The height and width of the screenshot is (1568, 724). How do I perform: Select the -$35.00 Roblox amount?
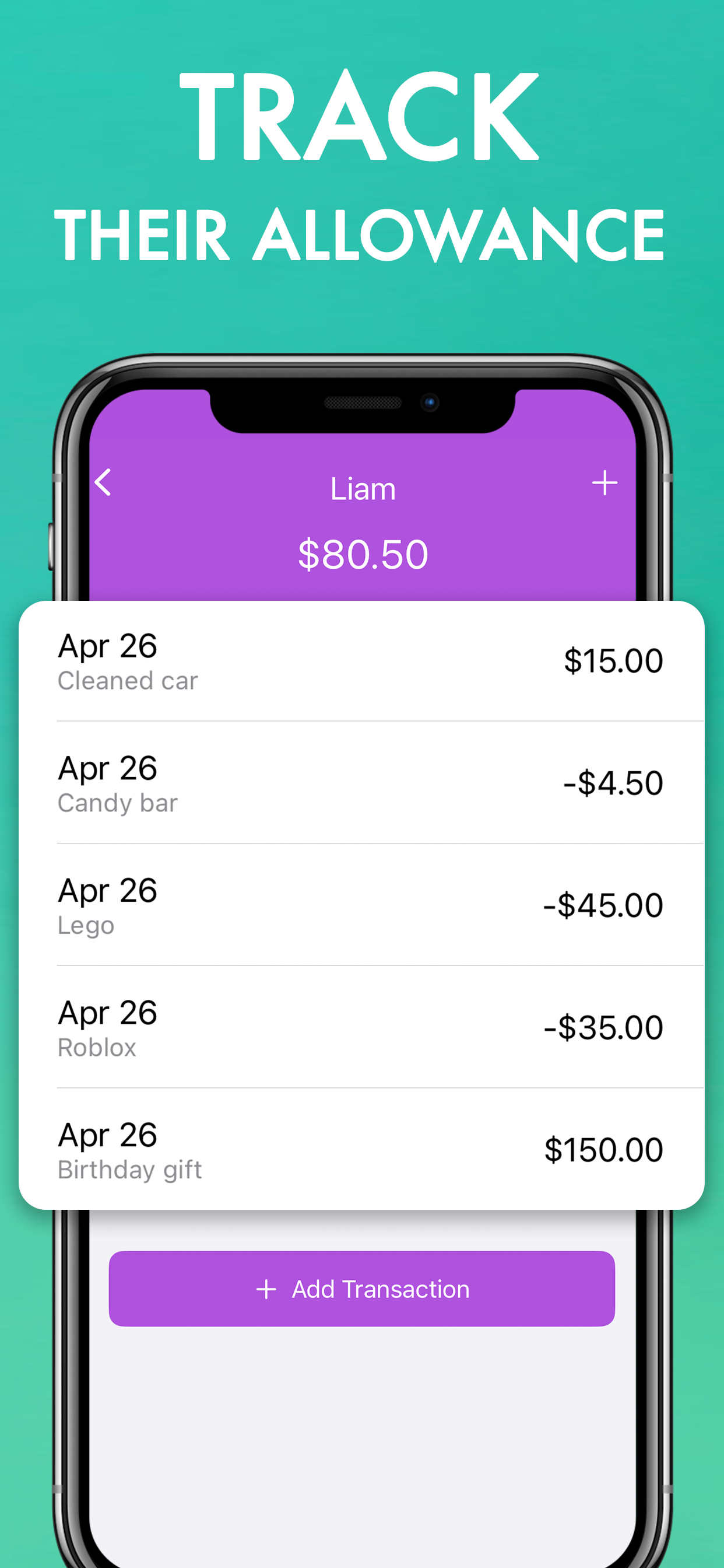tap(604, 1027)
